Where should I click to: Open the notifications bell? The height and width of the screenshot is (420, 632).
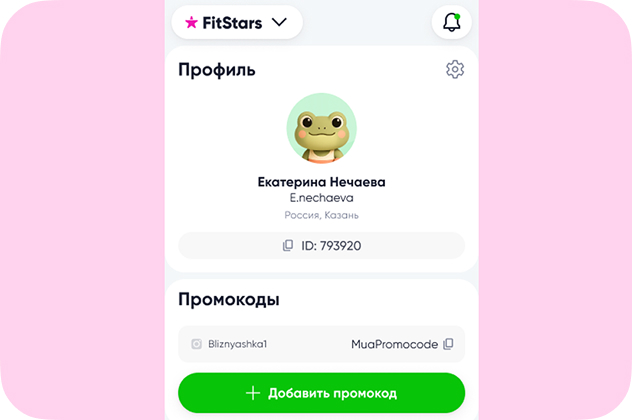click(451, 22)
